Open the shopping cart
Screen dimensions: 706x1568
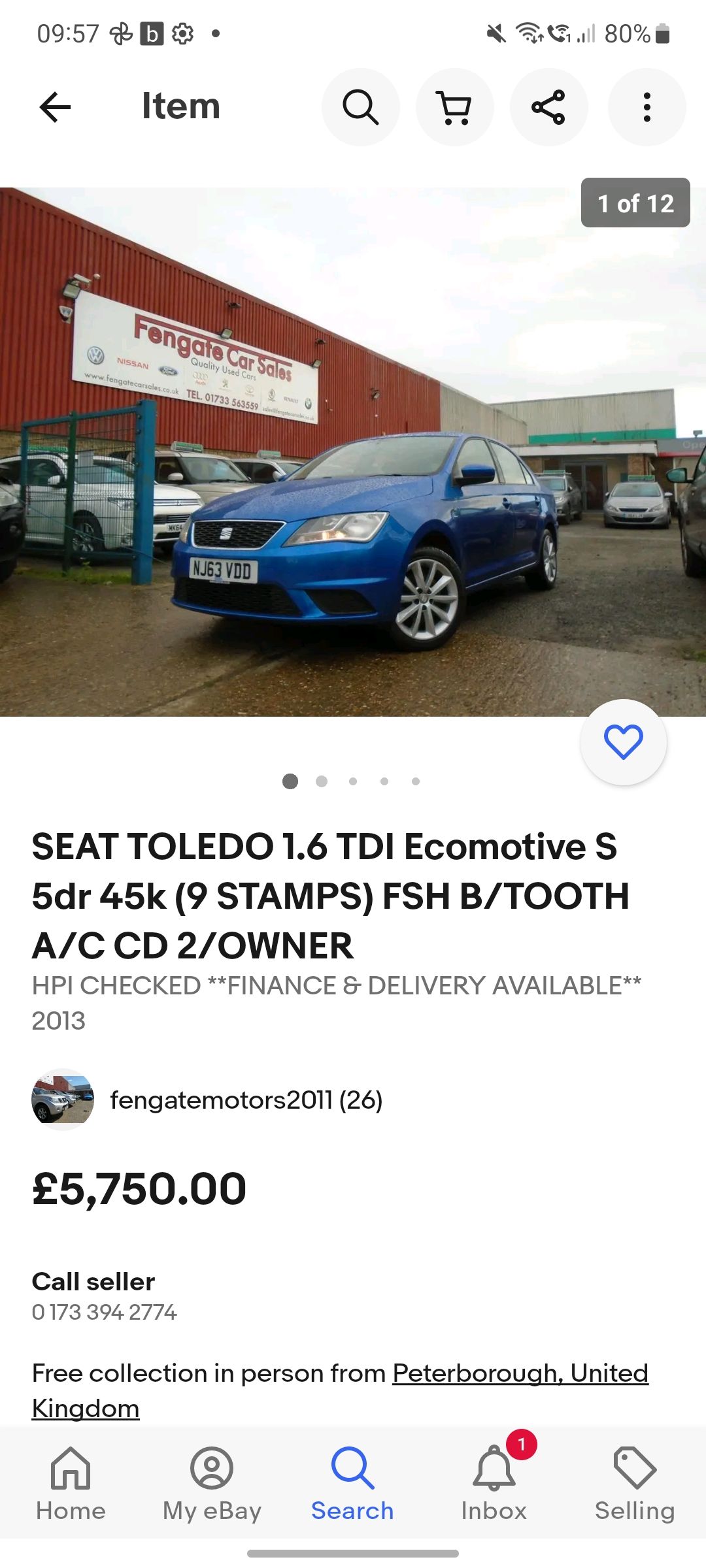(454, 107)
